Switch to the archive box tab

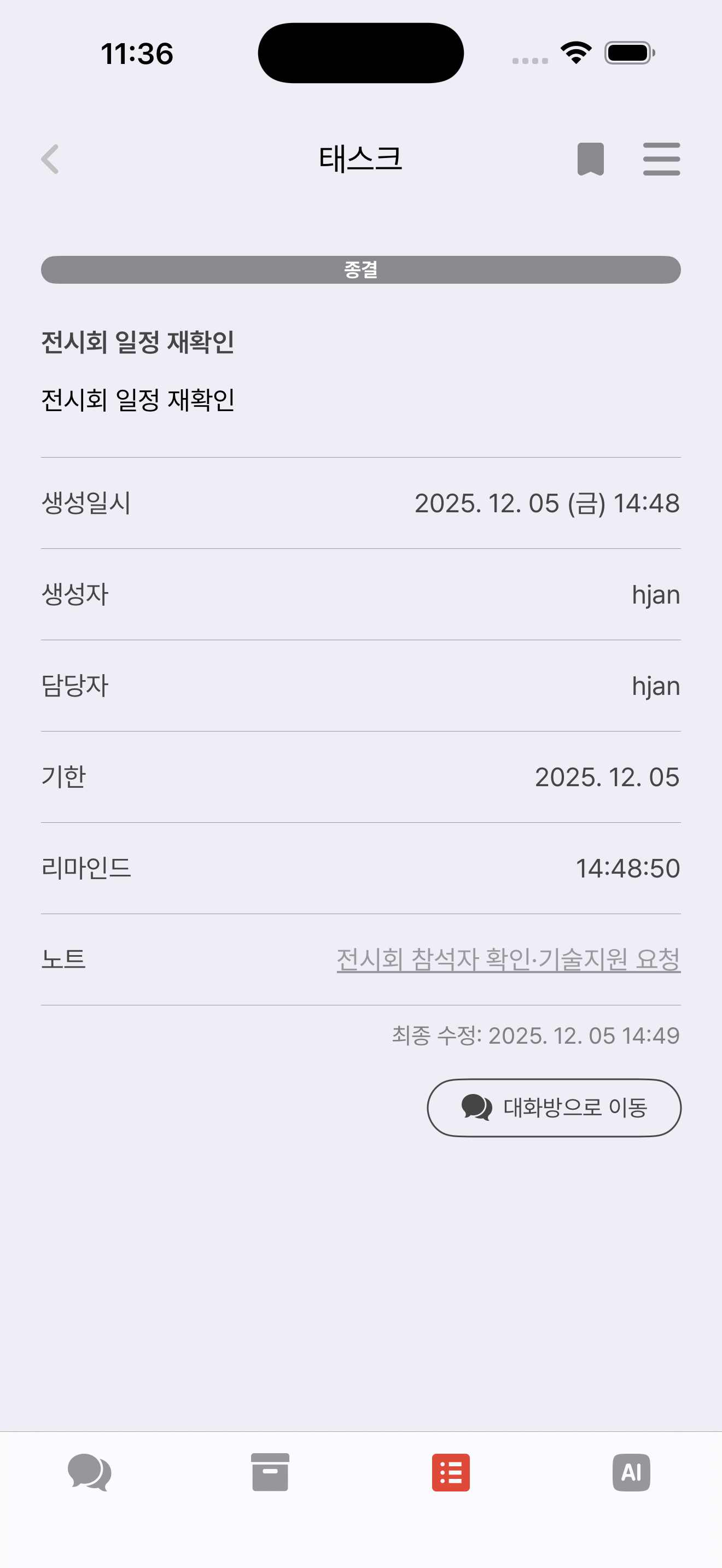click(x=270, y=1472)
